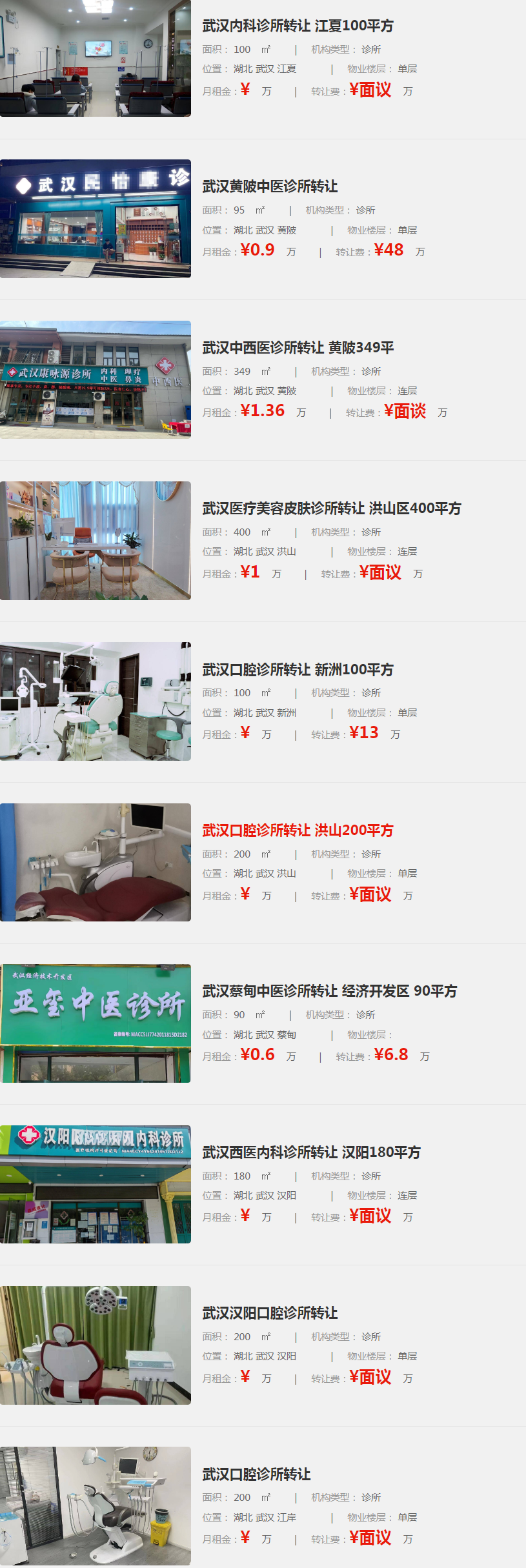Open 武汉西医内科诊所转让 汉阳180平方 listing

point(311,1152)
